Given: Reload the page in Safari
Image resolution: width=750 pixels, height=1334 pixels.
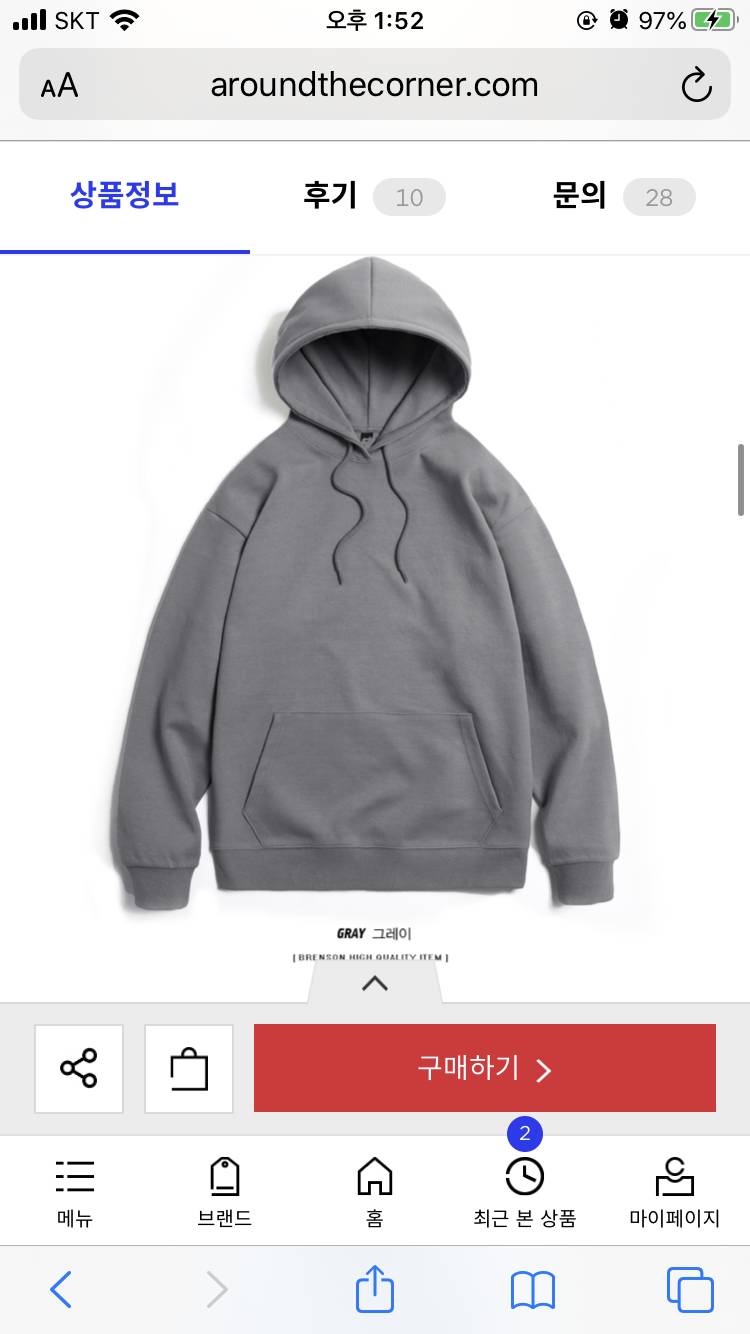Looking at the screenshot, I should pyautogui.click(x=696, y=85).
